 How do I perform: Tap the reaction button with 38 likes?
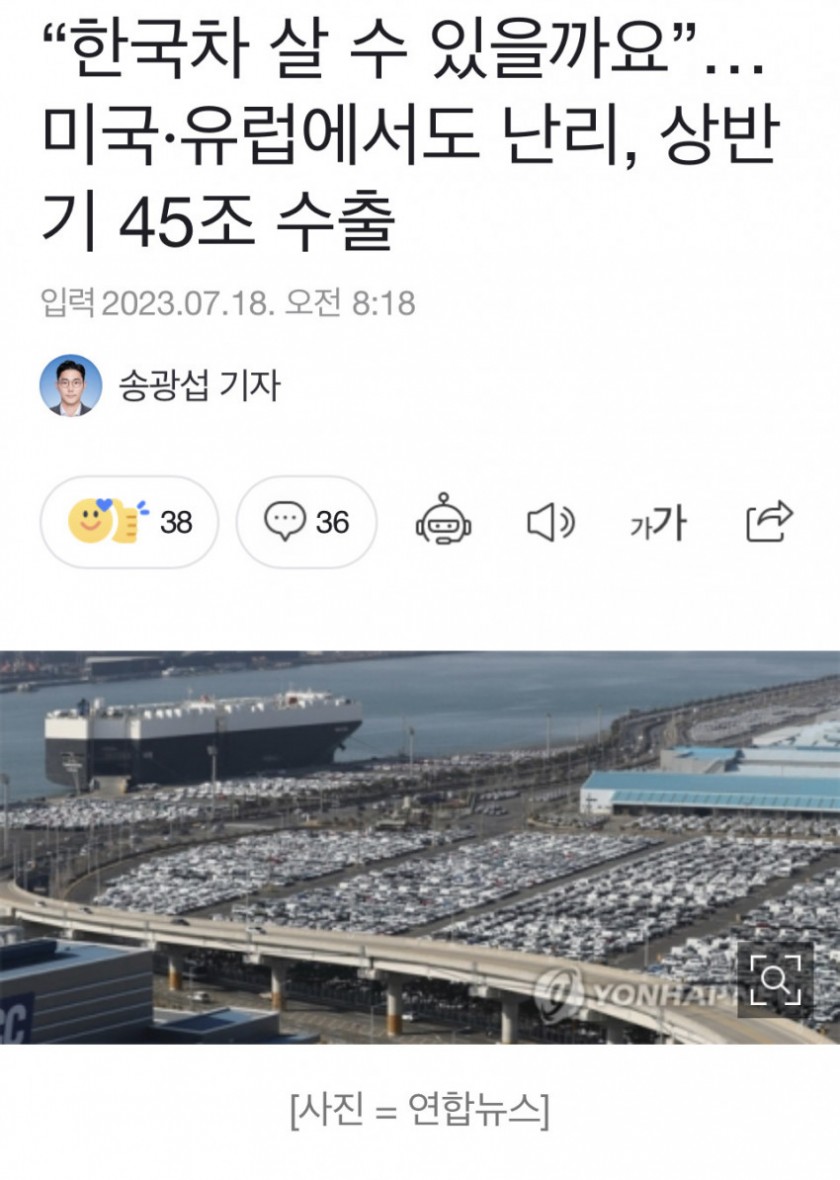pyautogui.click(x=128, y=522)
